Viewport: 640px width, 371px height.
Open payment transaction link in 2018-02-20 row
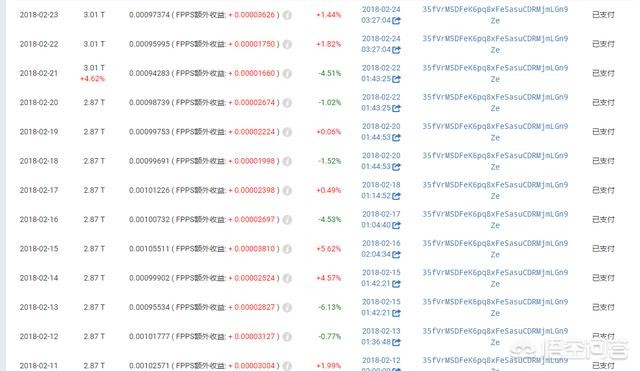coord(396,108)
